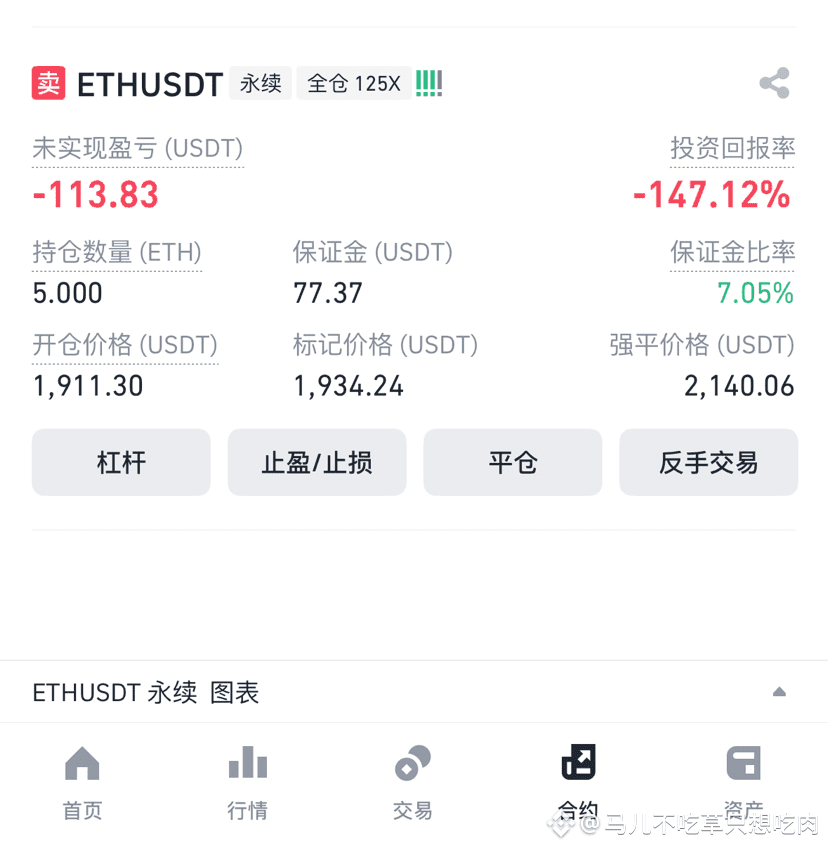828x849 pixels.
Task: Open 未实现盈亏 explanation link
Action: [138, 149]
